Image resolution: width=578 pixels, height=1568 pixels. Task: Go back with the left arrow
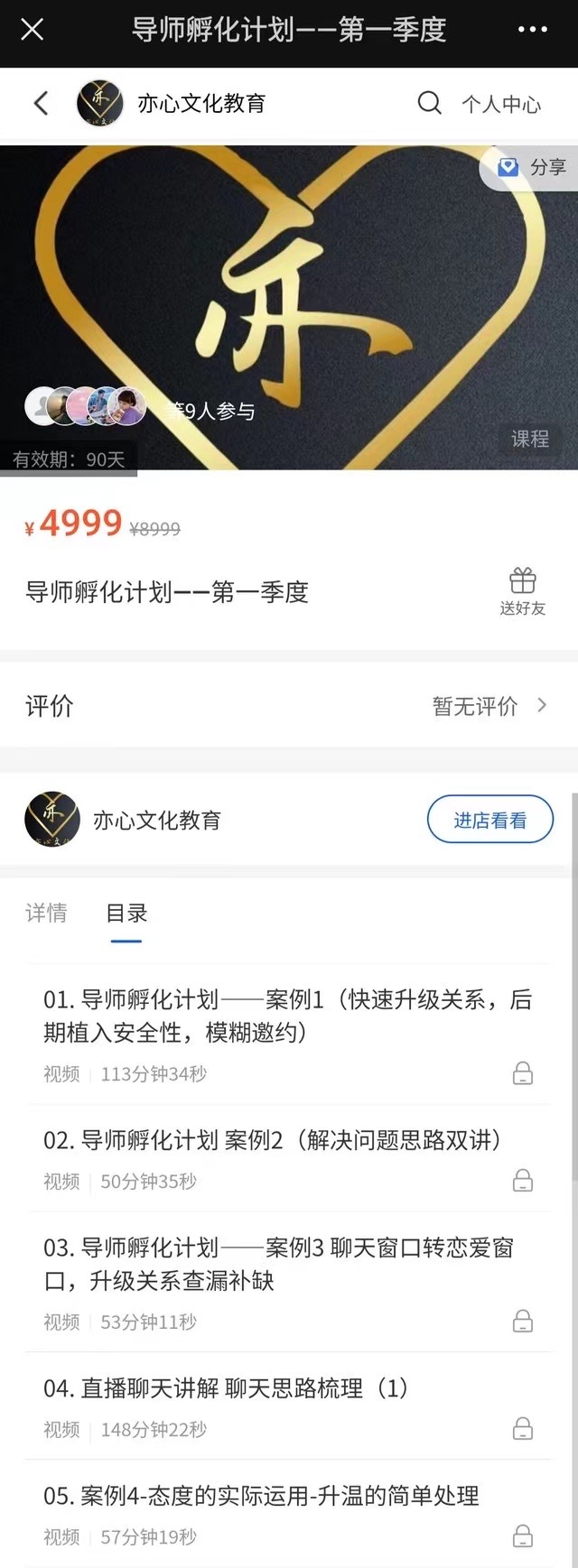pos(42,104)
